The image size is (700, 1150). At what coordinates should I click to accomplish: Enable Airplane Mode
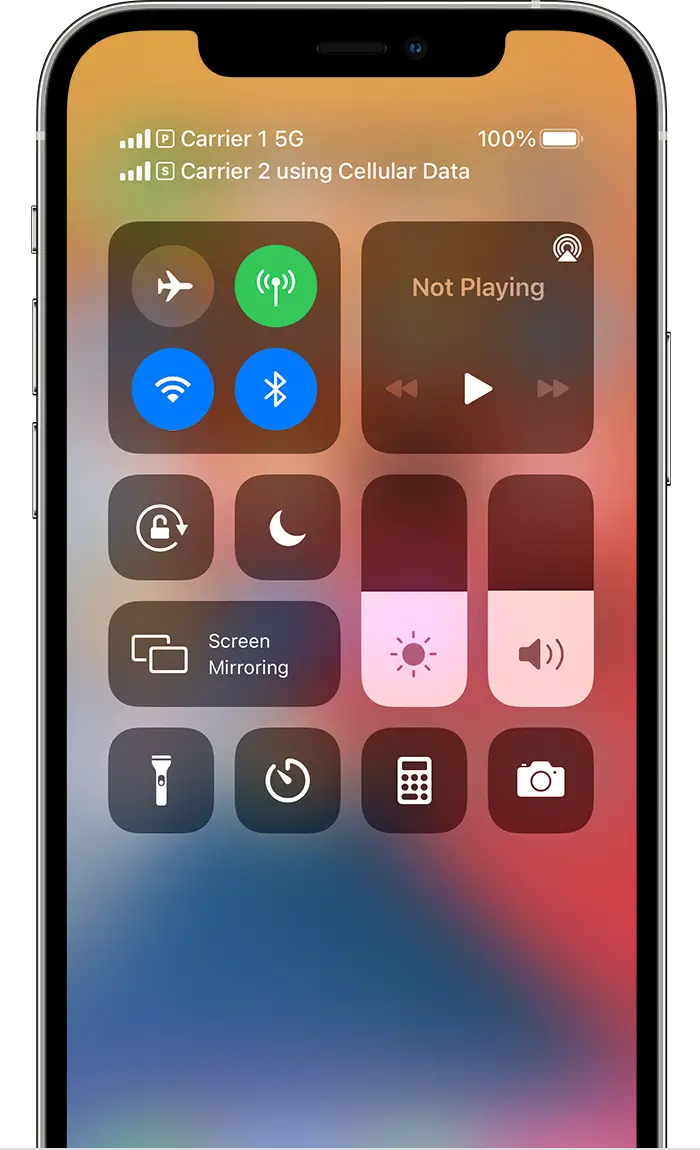tap(173, 287)
